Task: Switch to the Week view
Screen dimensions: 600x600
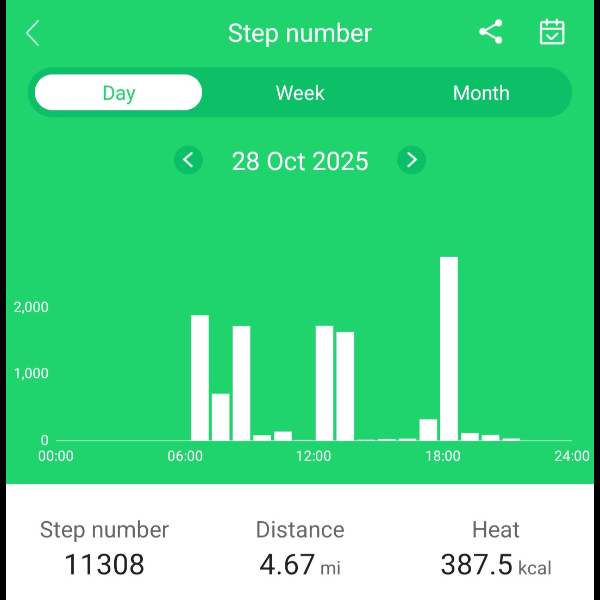Action: (x=300, y=93)
